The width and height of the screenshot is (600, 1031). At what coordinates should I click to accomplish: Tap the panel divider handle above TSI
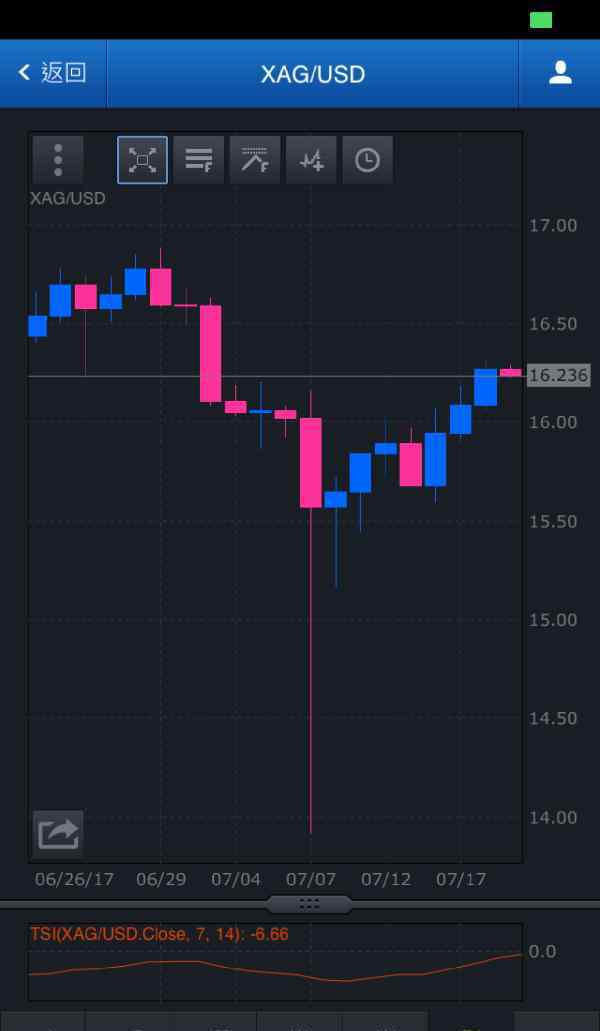point(309,904)
